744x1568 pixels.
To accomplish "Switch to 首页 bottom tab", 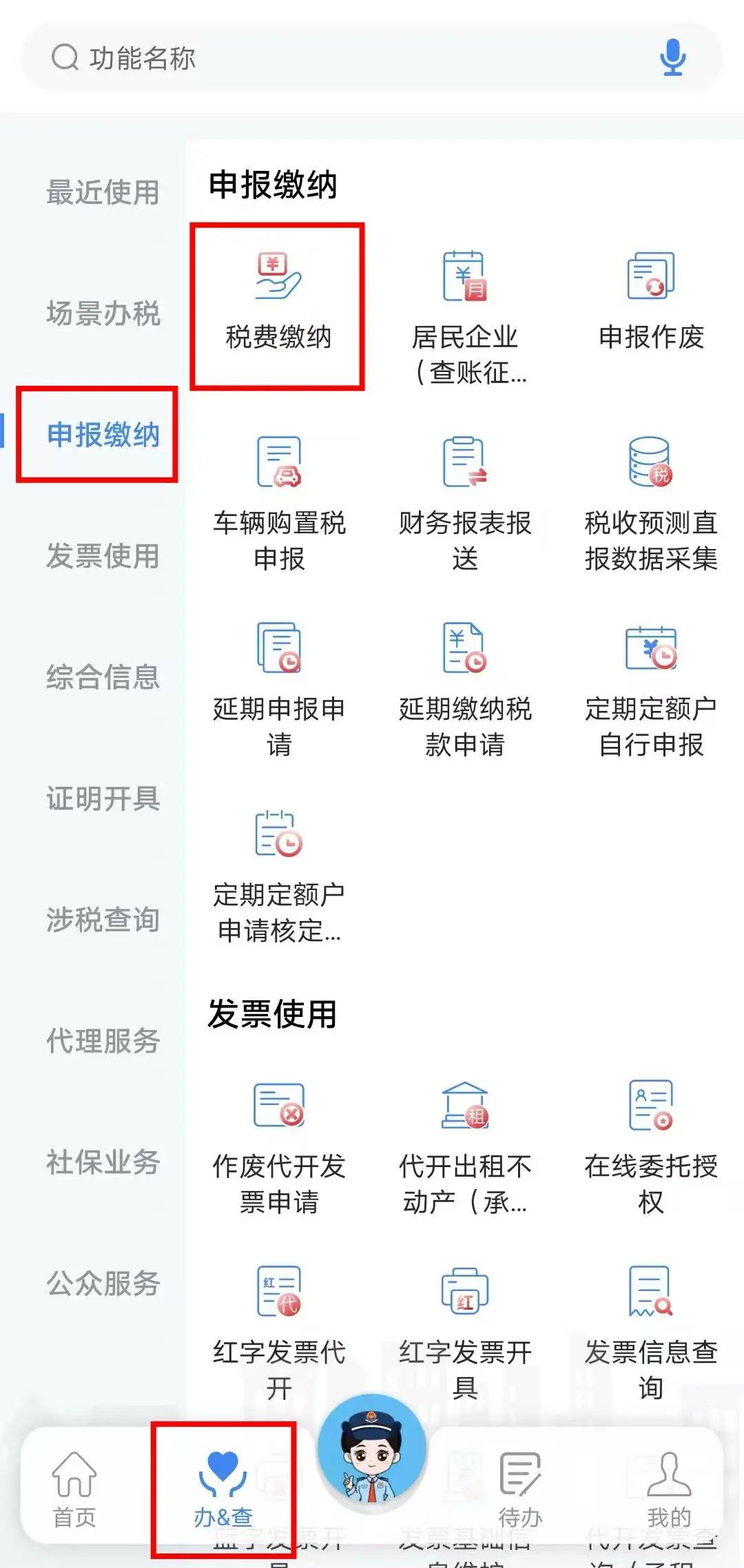I will point(74,1487).
